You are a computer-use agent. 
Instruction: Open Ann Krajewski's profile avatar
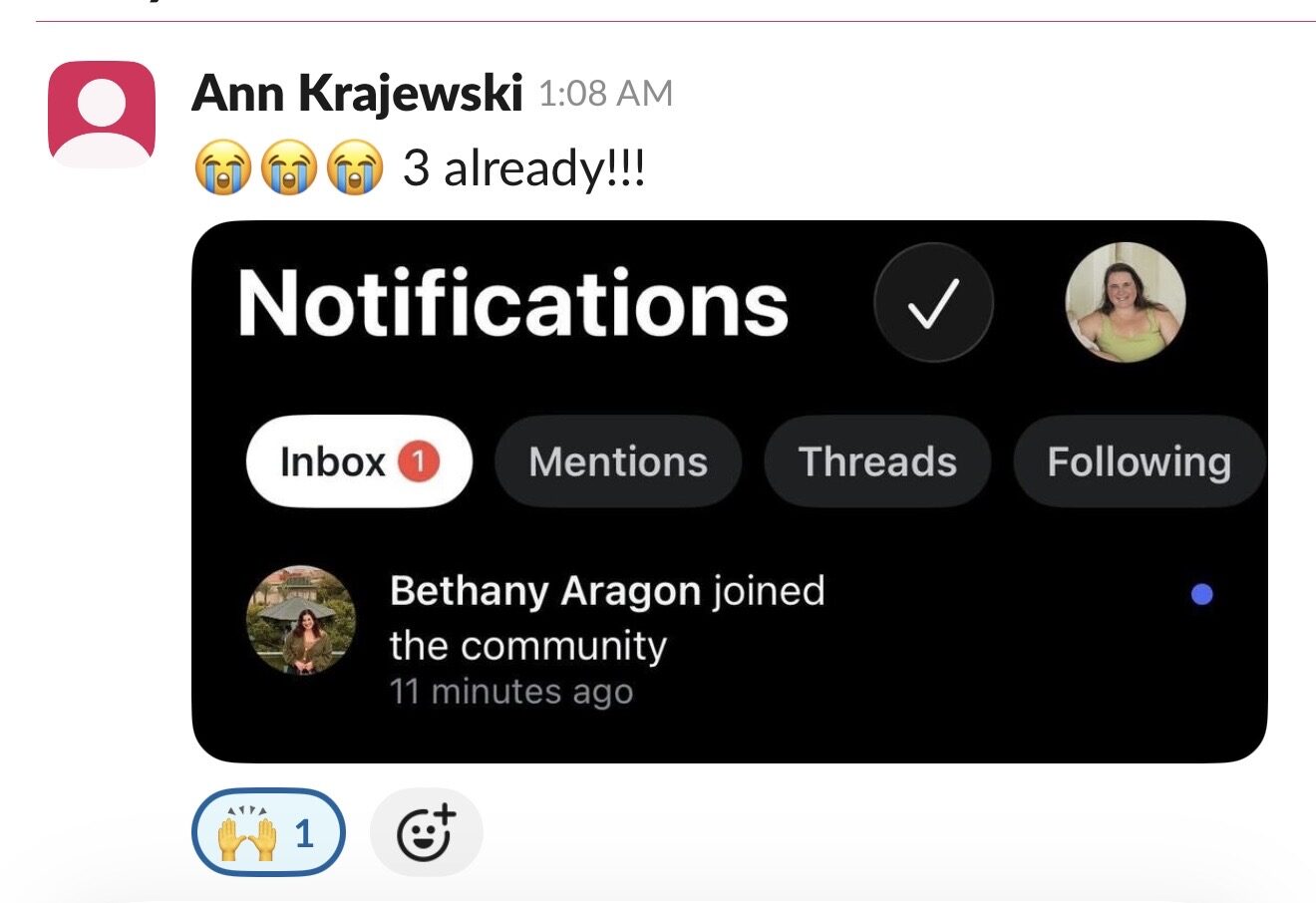[x=102, y=114]
